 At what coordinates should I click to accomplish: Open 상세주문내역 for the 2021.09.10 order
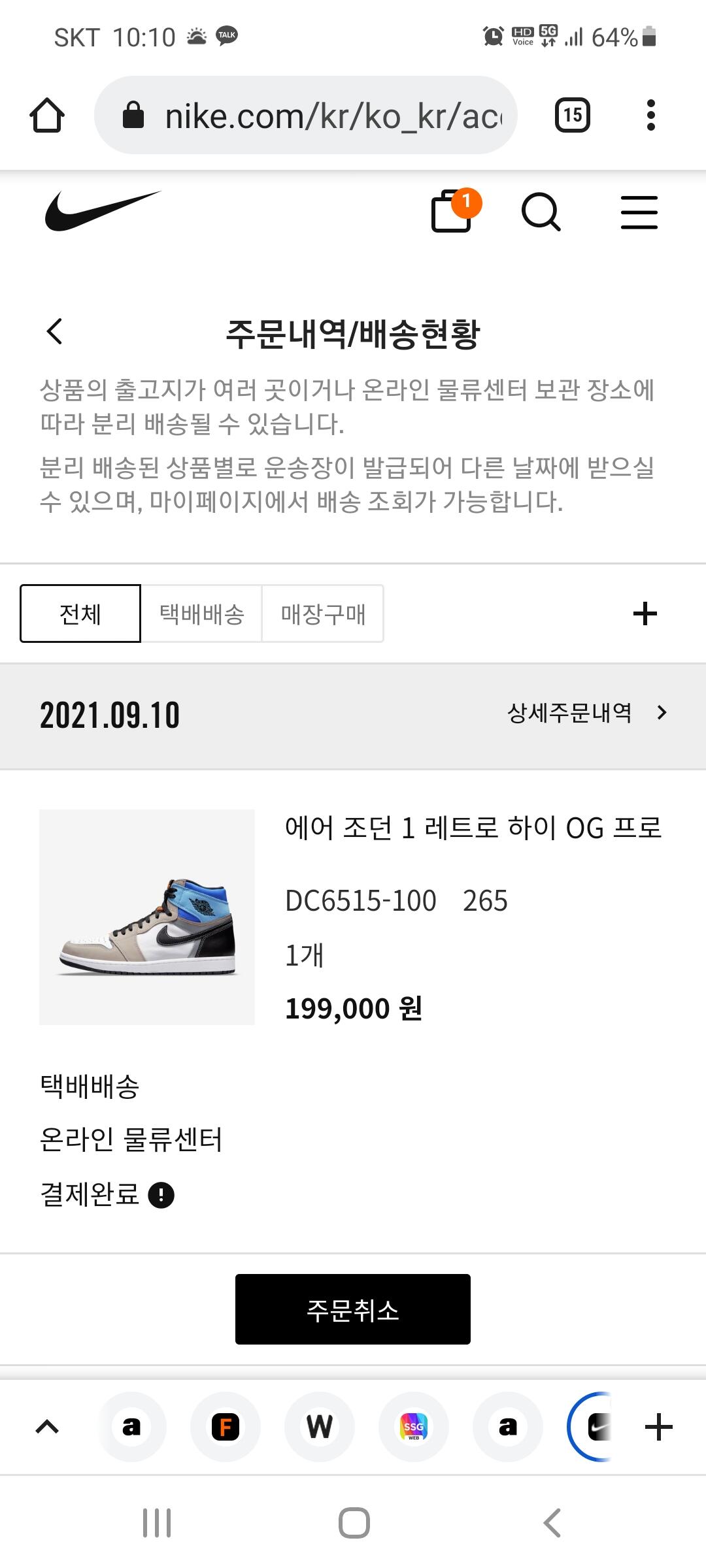(586, 713)
